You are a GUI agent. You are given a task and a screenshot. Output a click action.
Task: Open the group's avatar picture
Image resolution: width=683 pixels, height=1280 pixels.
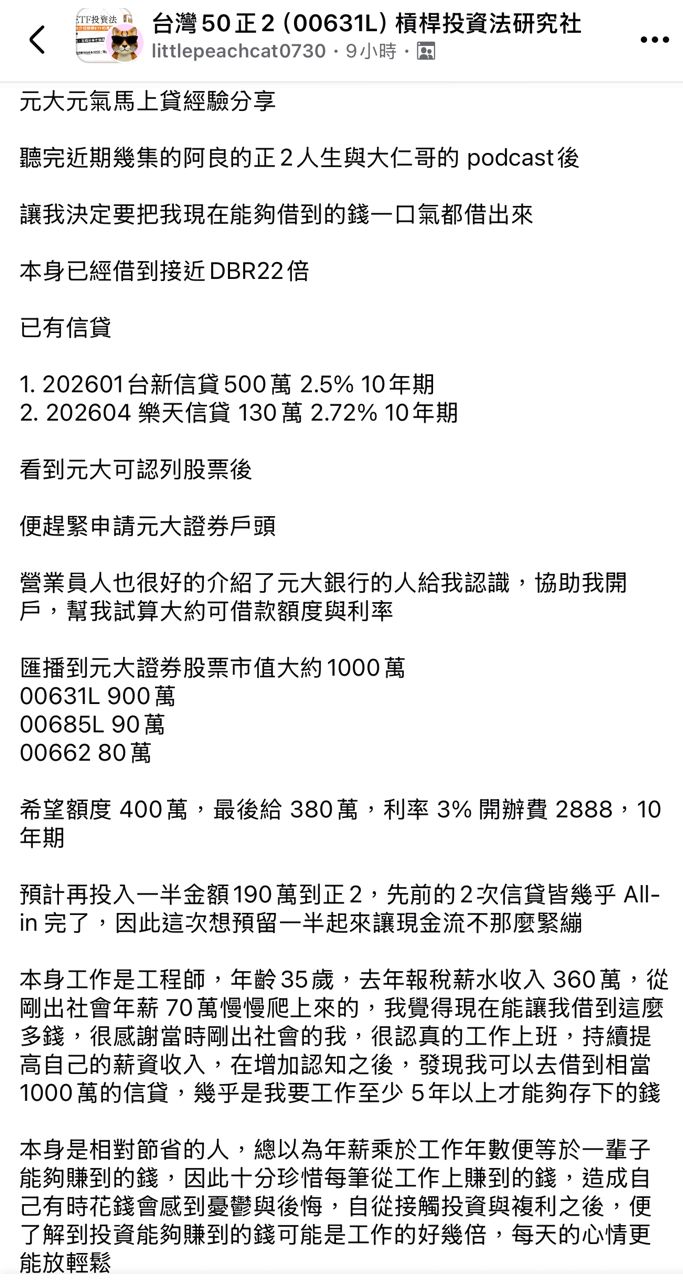(x=109, y=39)
